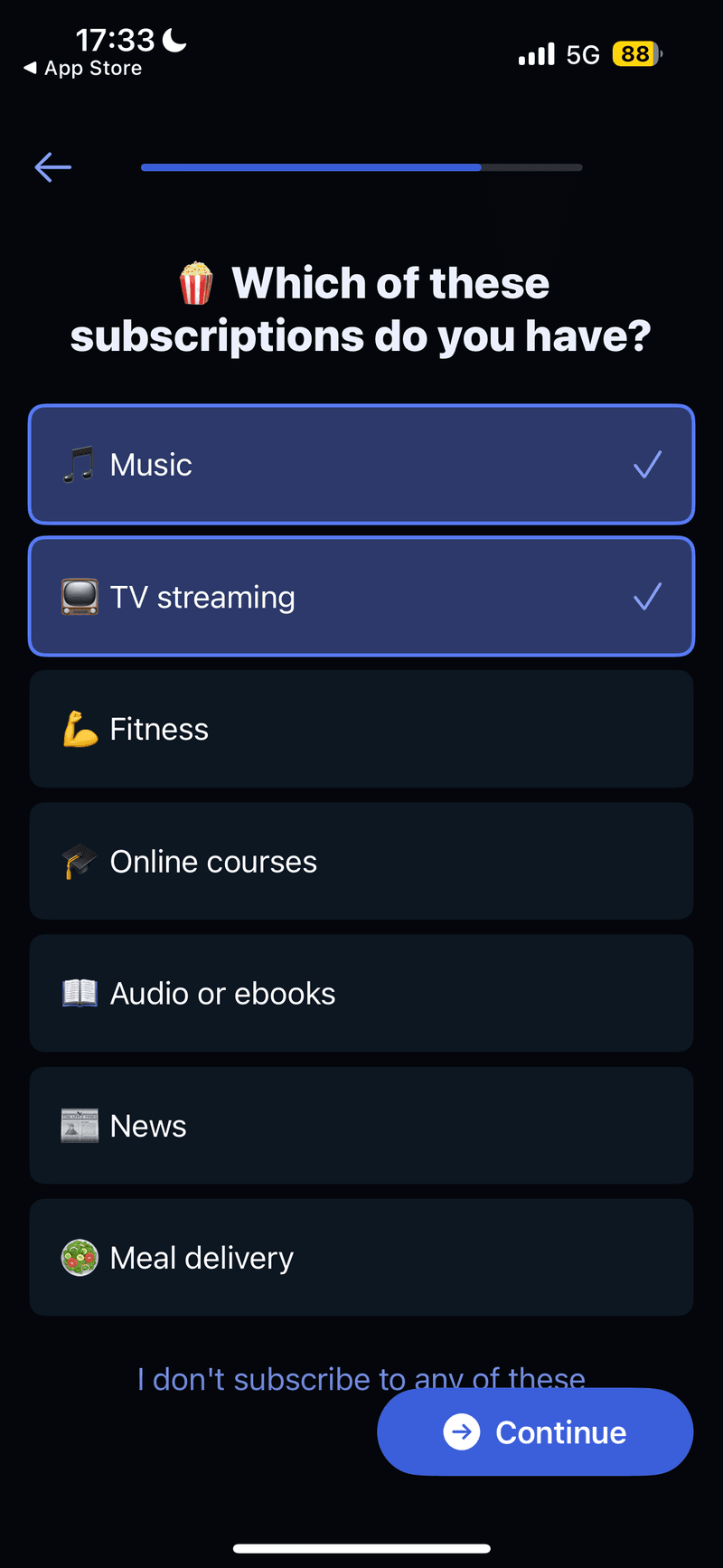Viewport: 723px width, 1568px height.
Task: Deselect the Music subscription option
Action: 361,465
